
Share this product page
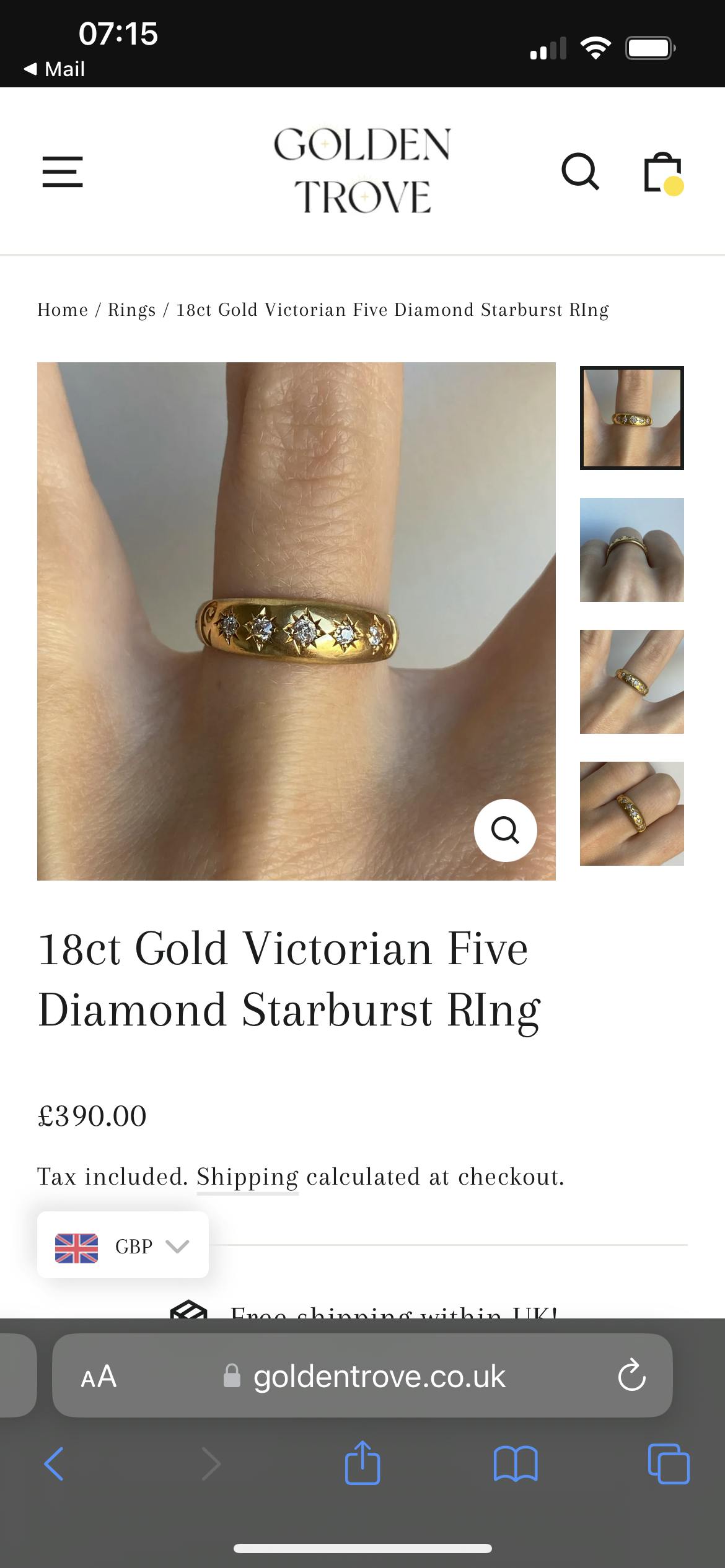tap(362, 1464)
